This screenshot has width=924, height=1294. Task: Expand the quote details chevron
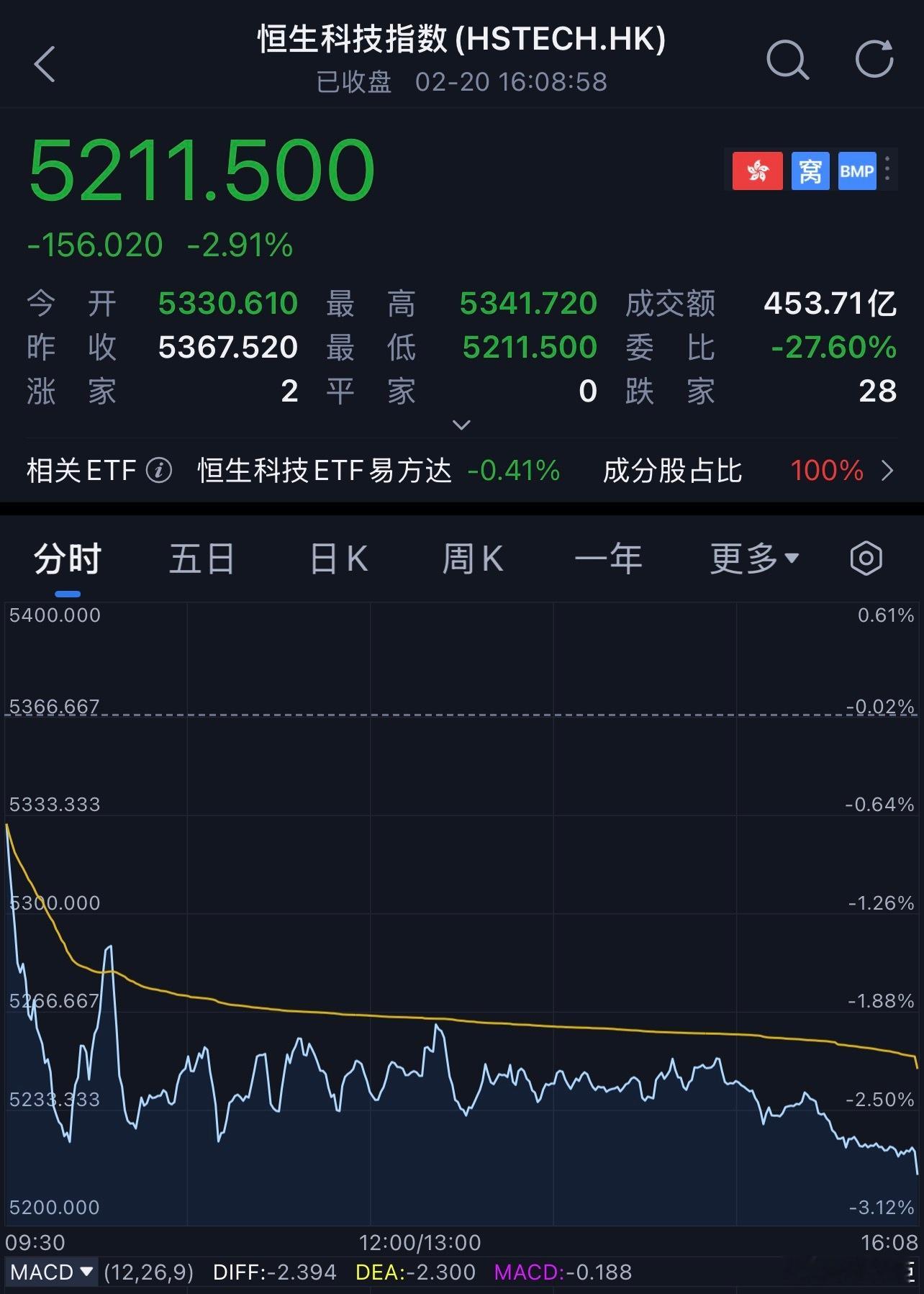[x=462, y=425]
